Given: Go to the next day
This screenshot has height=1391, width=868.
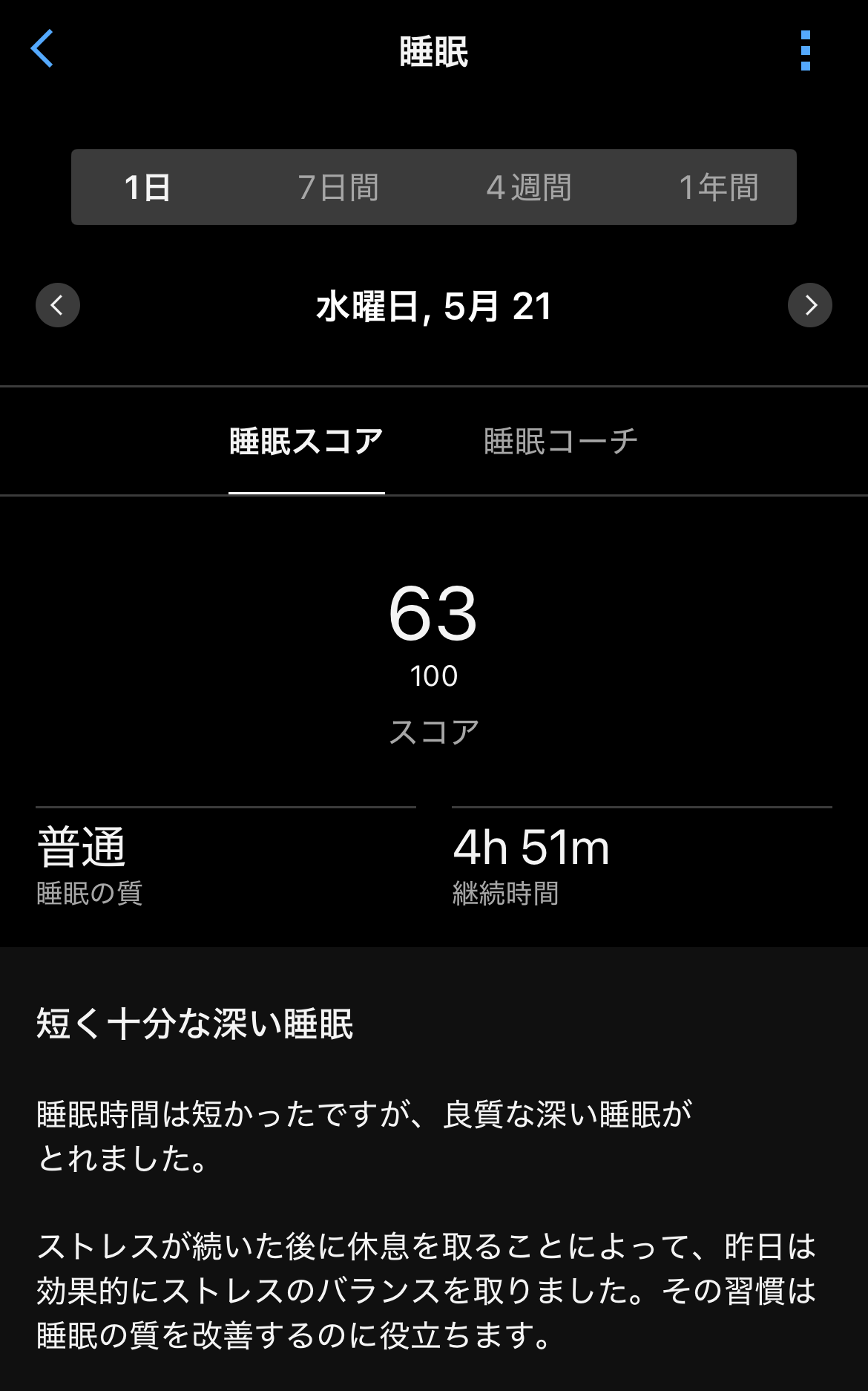Looking at the screenshot, I should [x=809, y=305].
